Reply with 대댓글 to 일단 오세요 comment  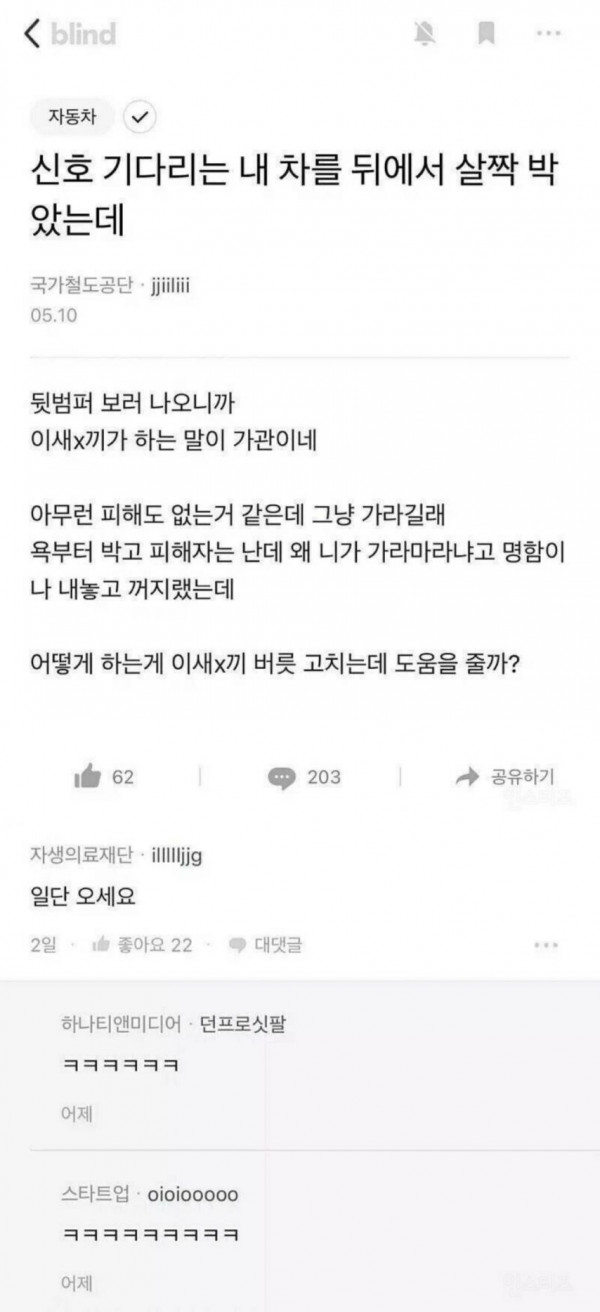click(x=266, y=944)
